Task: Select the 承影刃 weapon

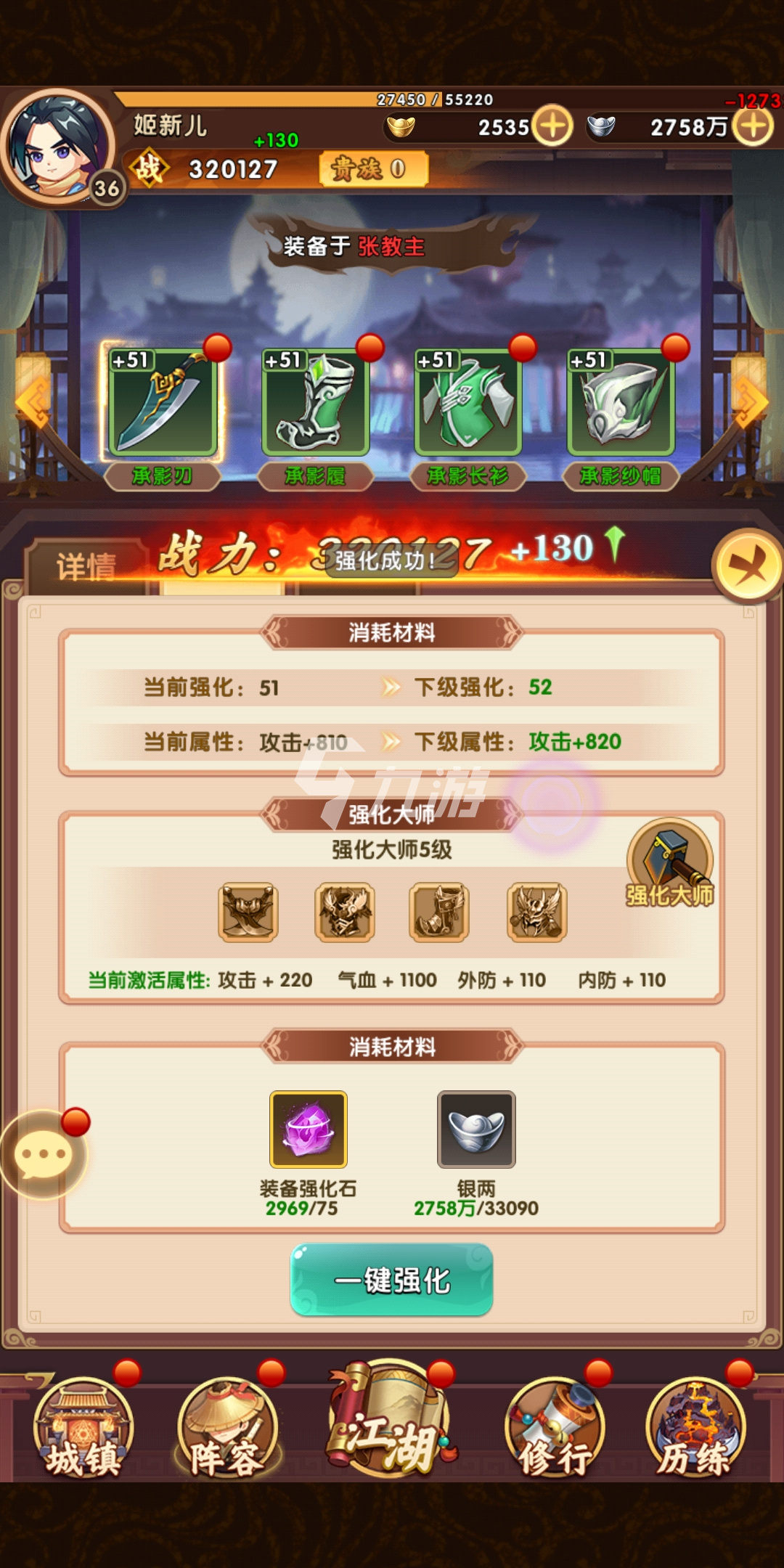Action: coord(163,404)
